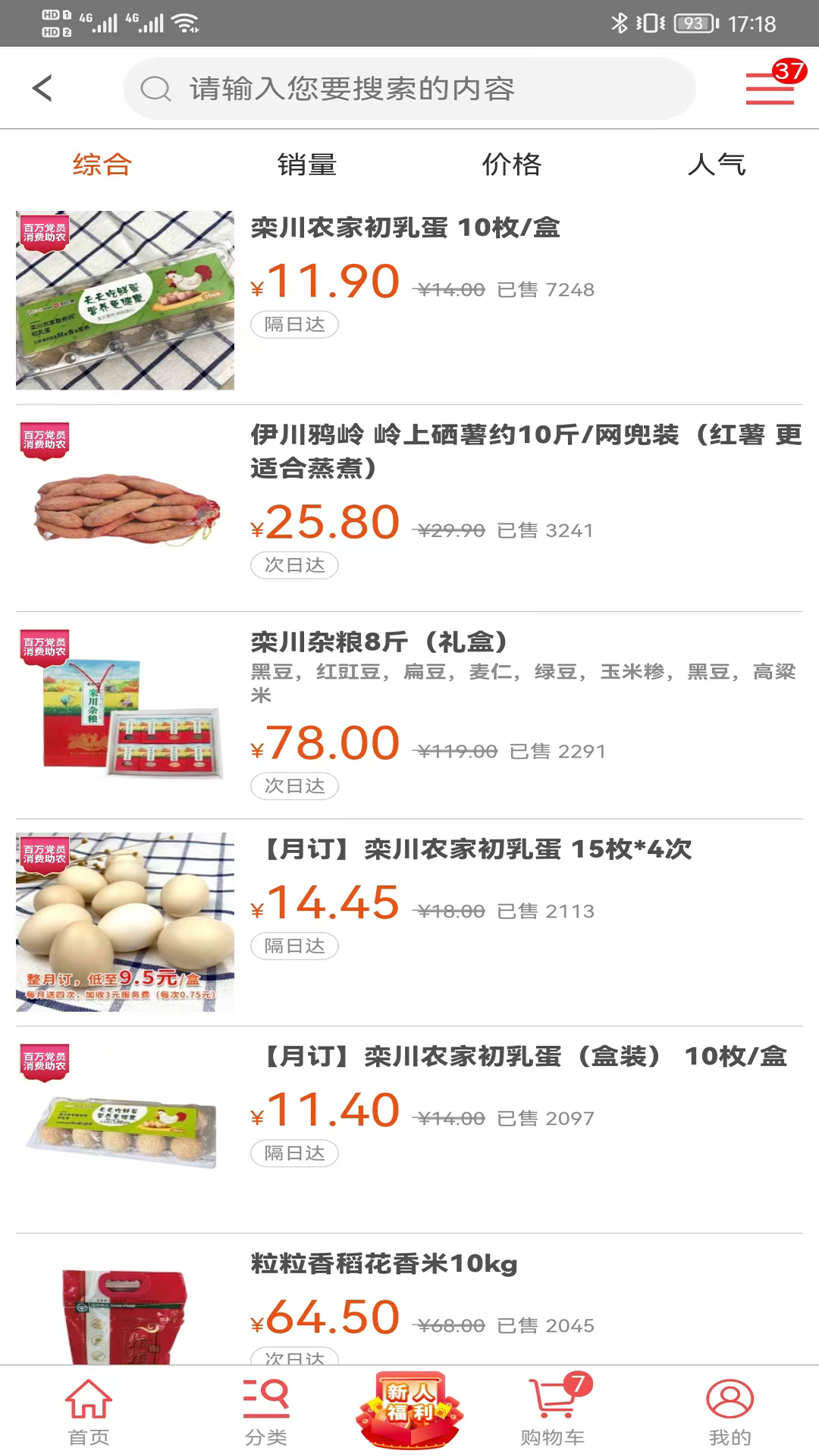Tap the search box to enter keywords
Image resolution: width=819 pixels, height=1456 pixels.
409,89
